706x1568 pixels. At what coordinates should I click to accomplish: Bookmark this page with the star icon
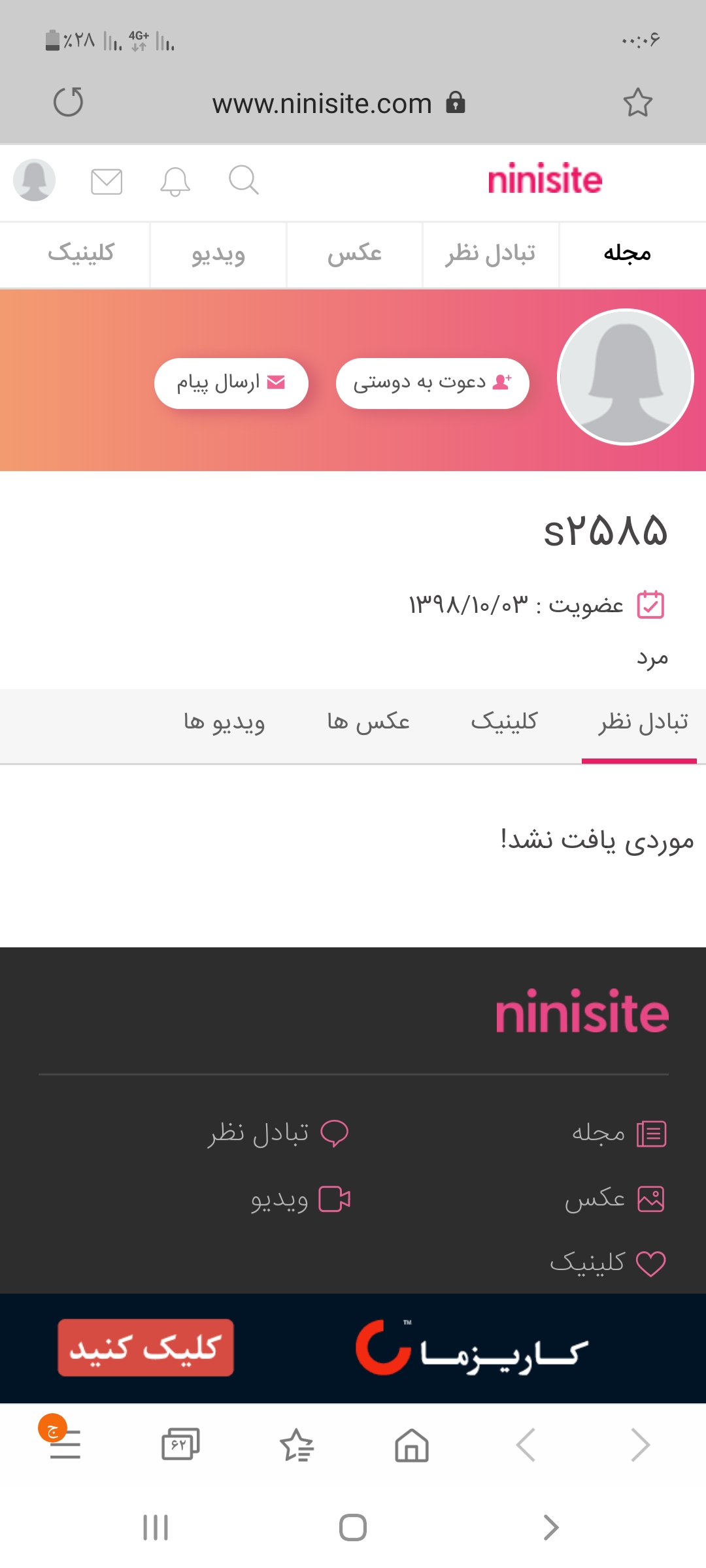637,103
